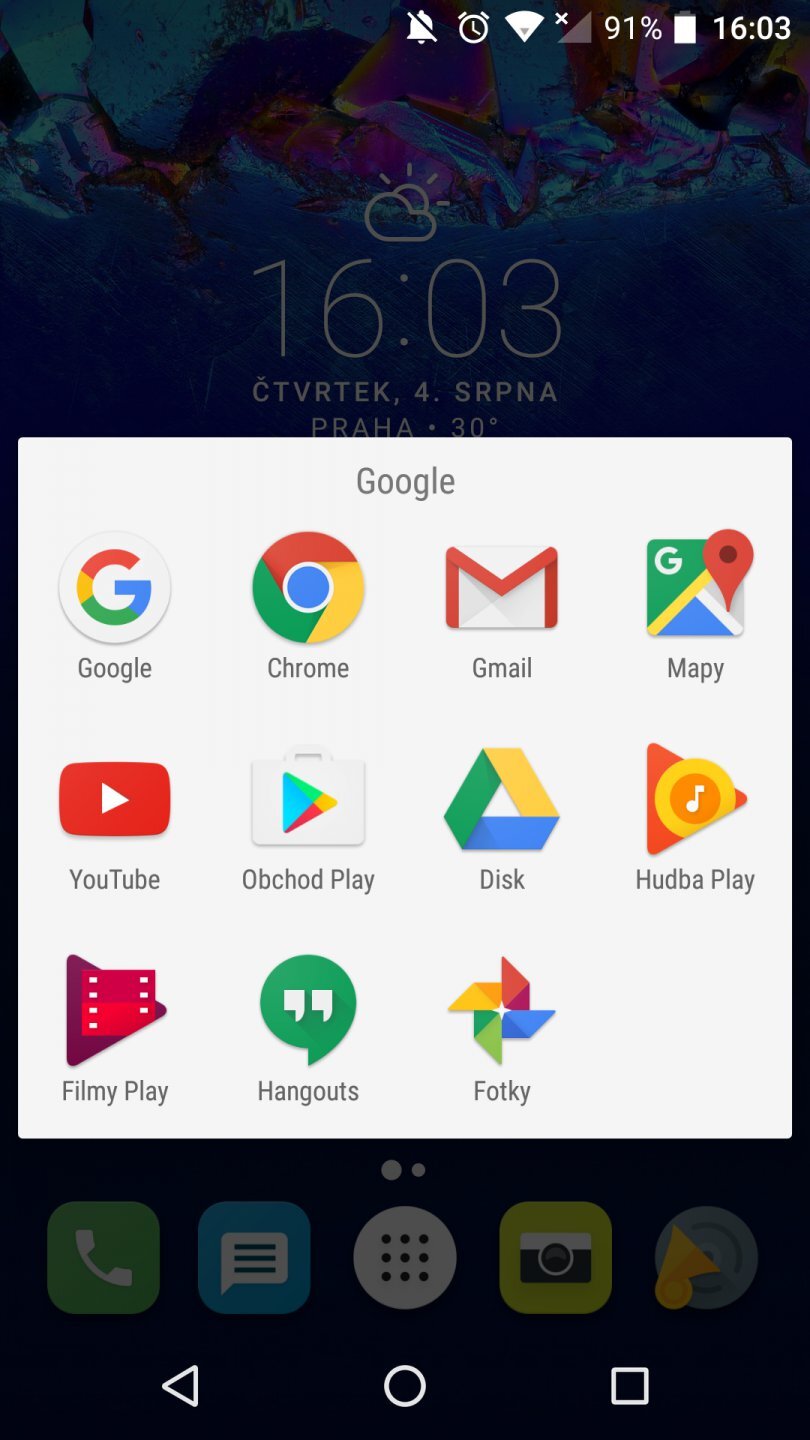Open recent apps with the square button
Screen dimensions: 810x1440
pyautogui.click(x=629, y=1385)
